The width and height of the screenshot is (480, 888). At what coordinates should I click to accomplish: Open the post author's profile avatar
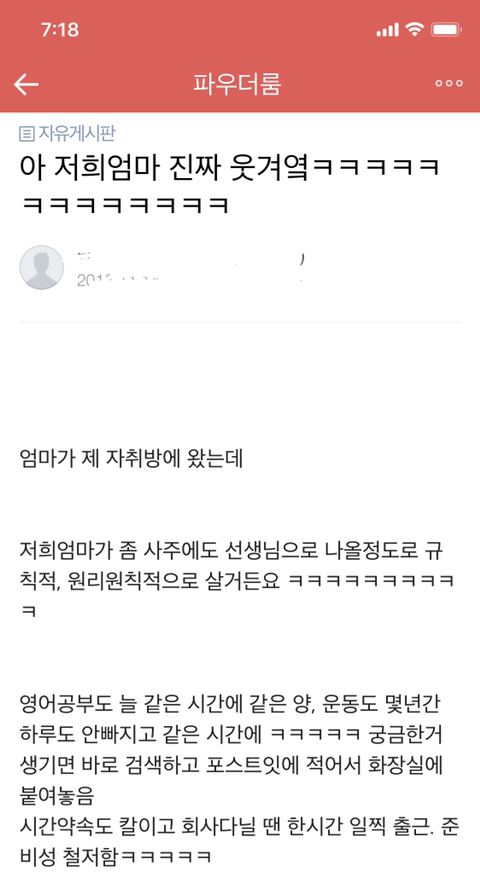[x=41, y=267]
